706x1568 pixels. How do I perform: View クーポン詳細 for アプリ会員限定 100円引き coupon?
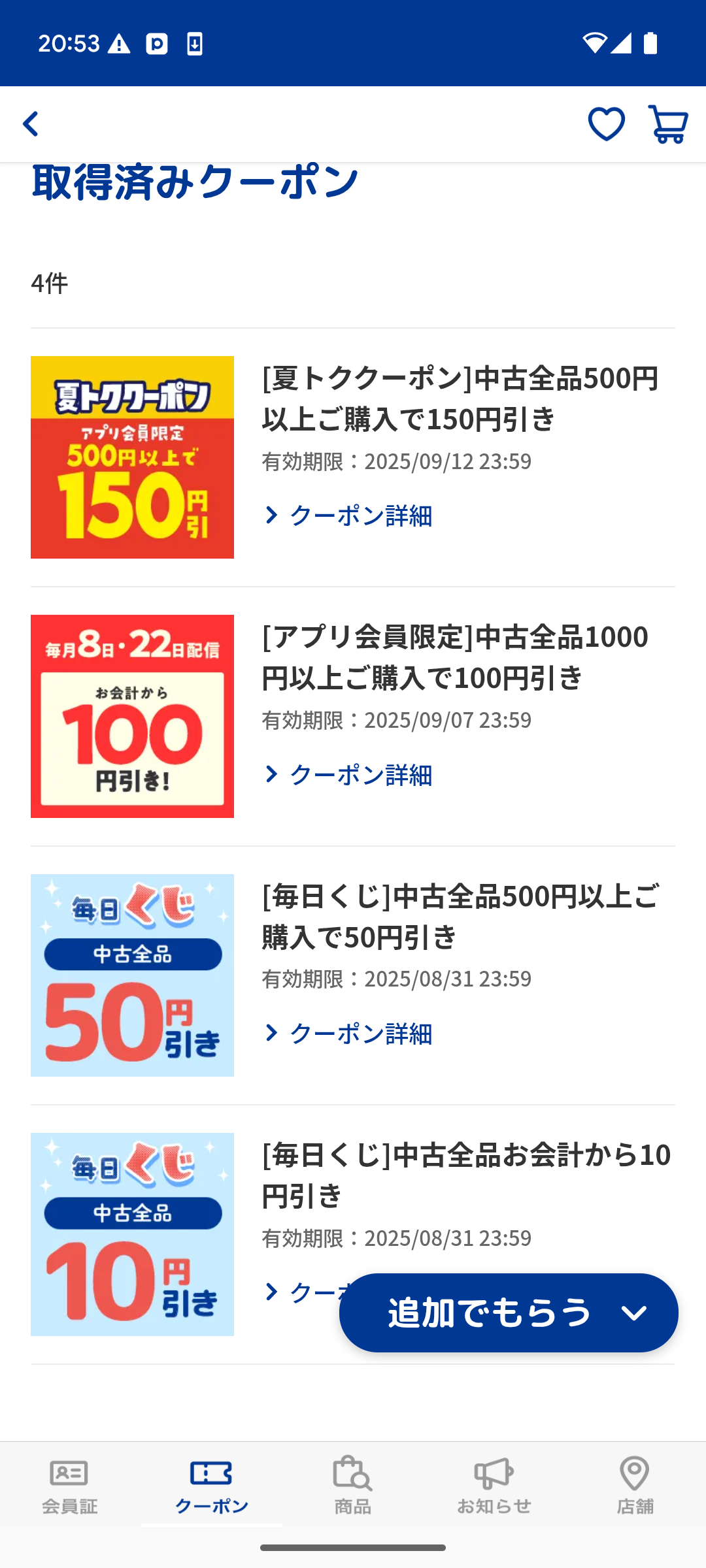348,775
